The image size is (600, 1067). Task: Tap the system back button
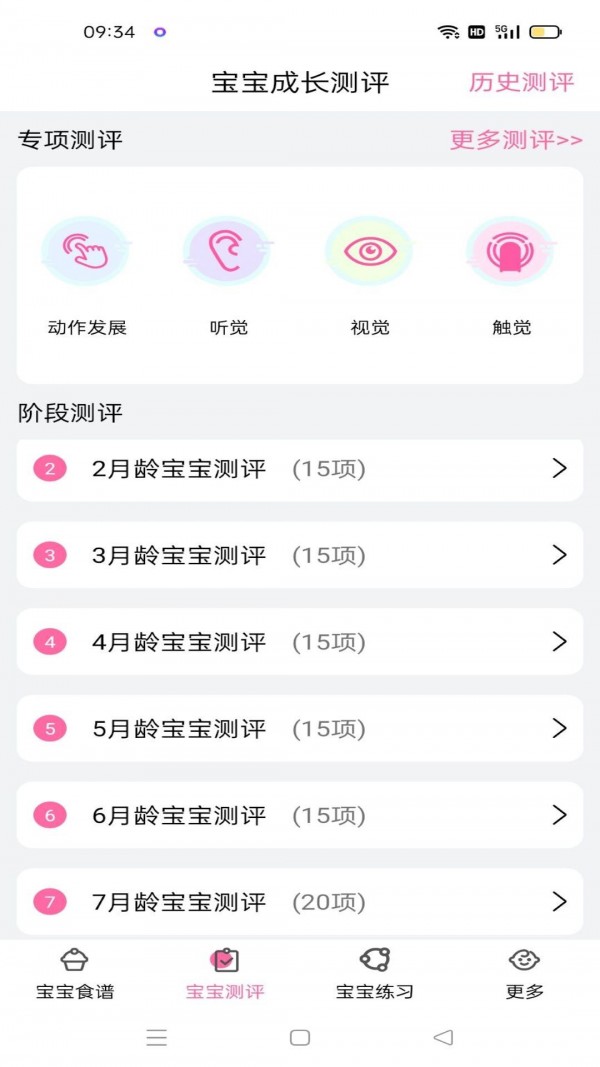(x=443, y=1038)
